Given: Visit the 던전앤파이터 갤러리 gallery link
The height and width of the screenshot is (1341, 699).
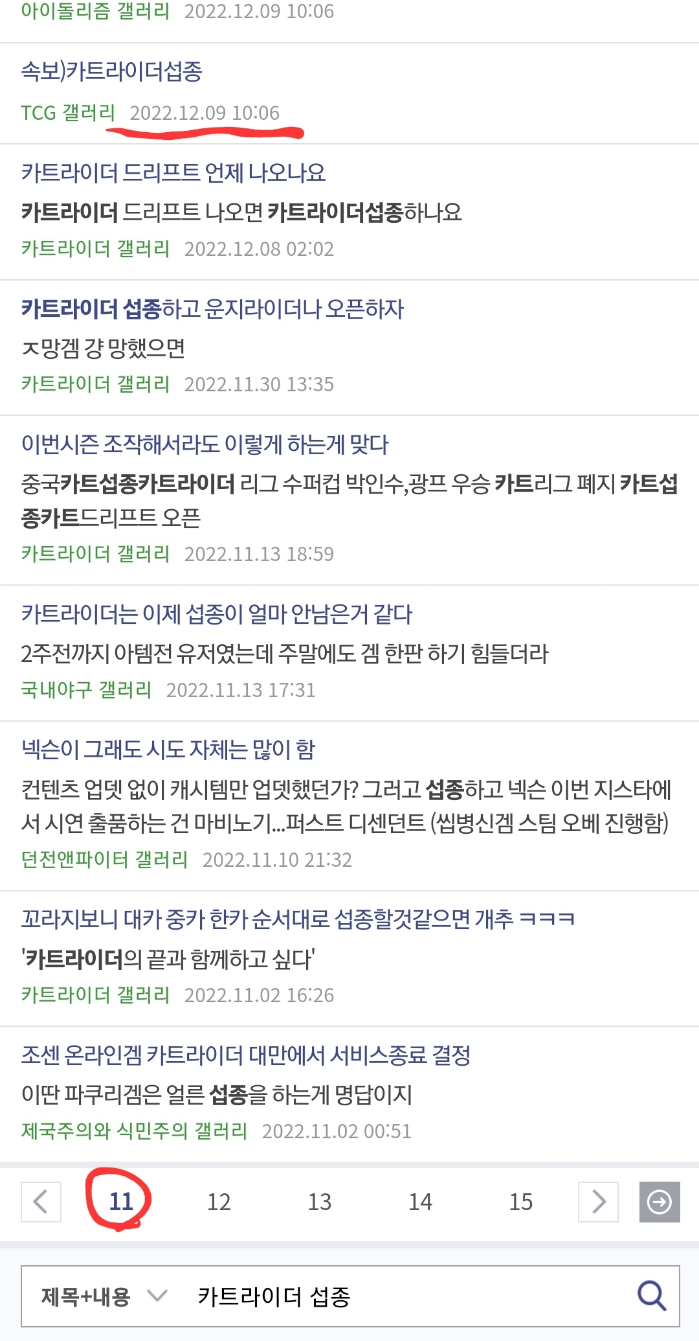Looking at the screenshot, I should click(x=104, y=859).
